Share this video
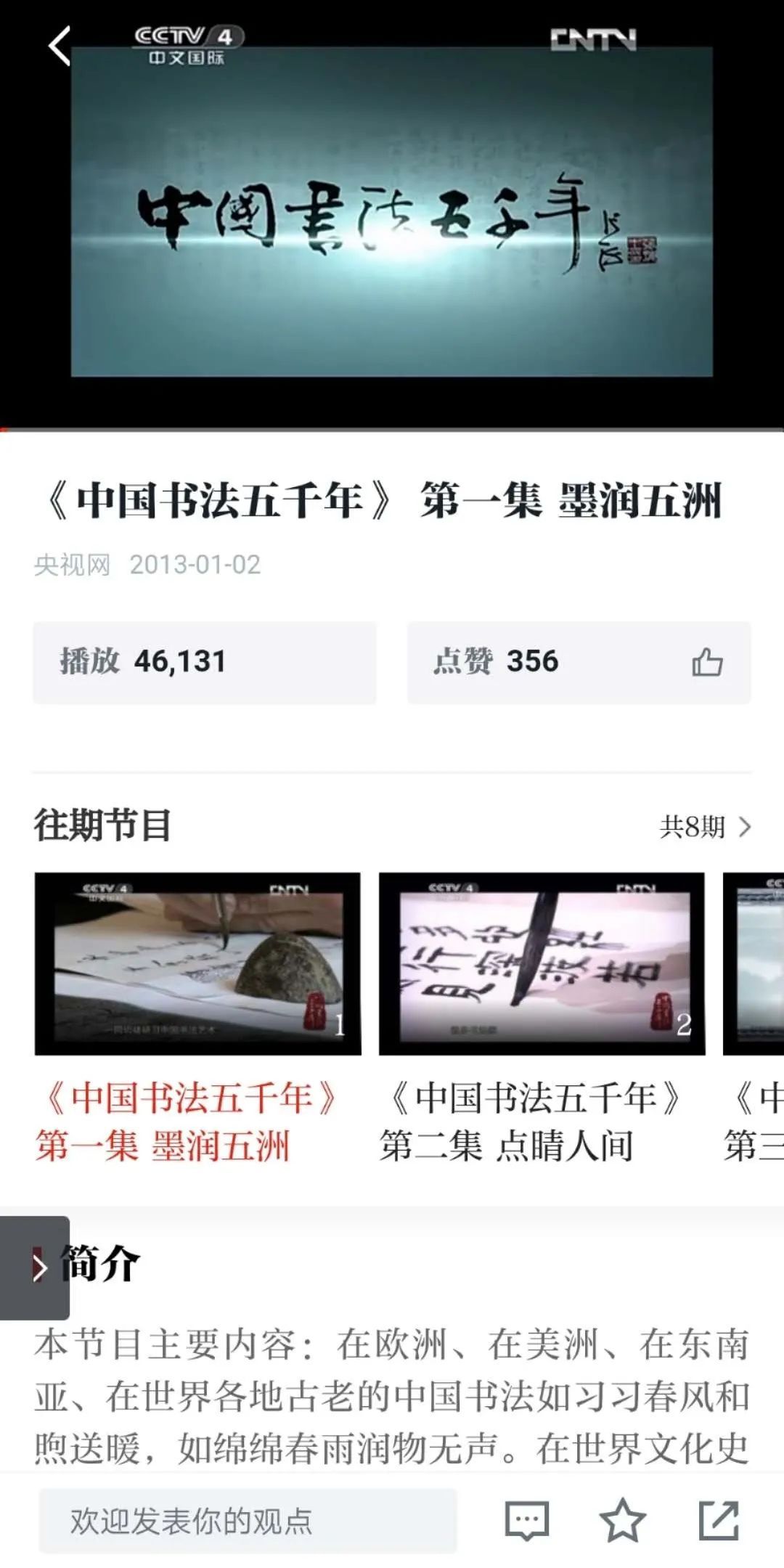Image resolution: width=784 pixels, height=1568 pixels. pyautogui.click(x=719, y=1521)
